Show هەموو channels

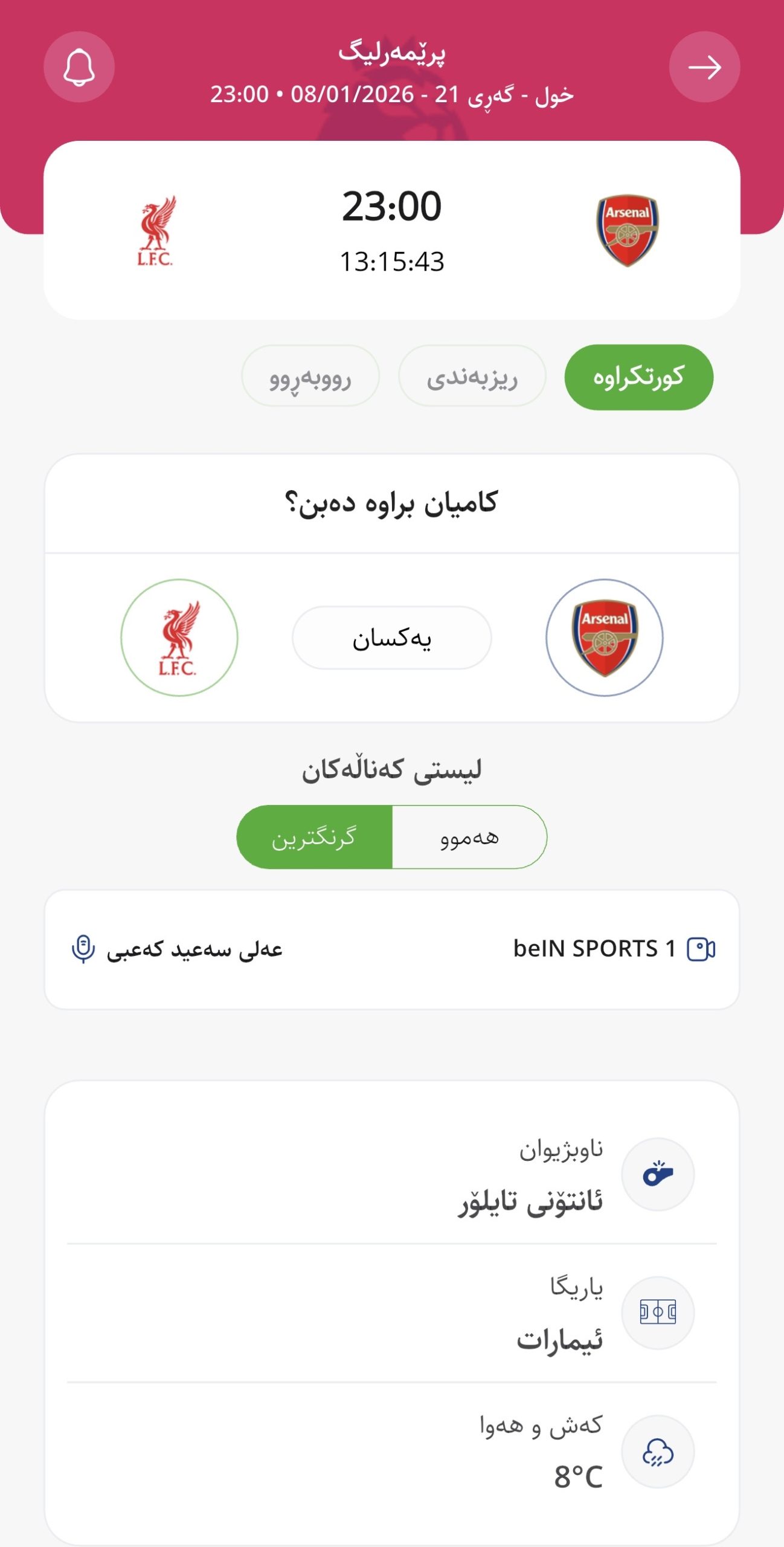[x=469, y=837]
